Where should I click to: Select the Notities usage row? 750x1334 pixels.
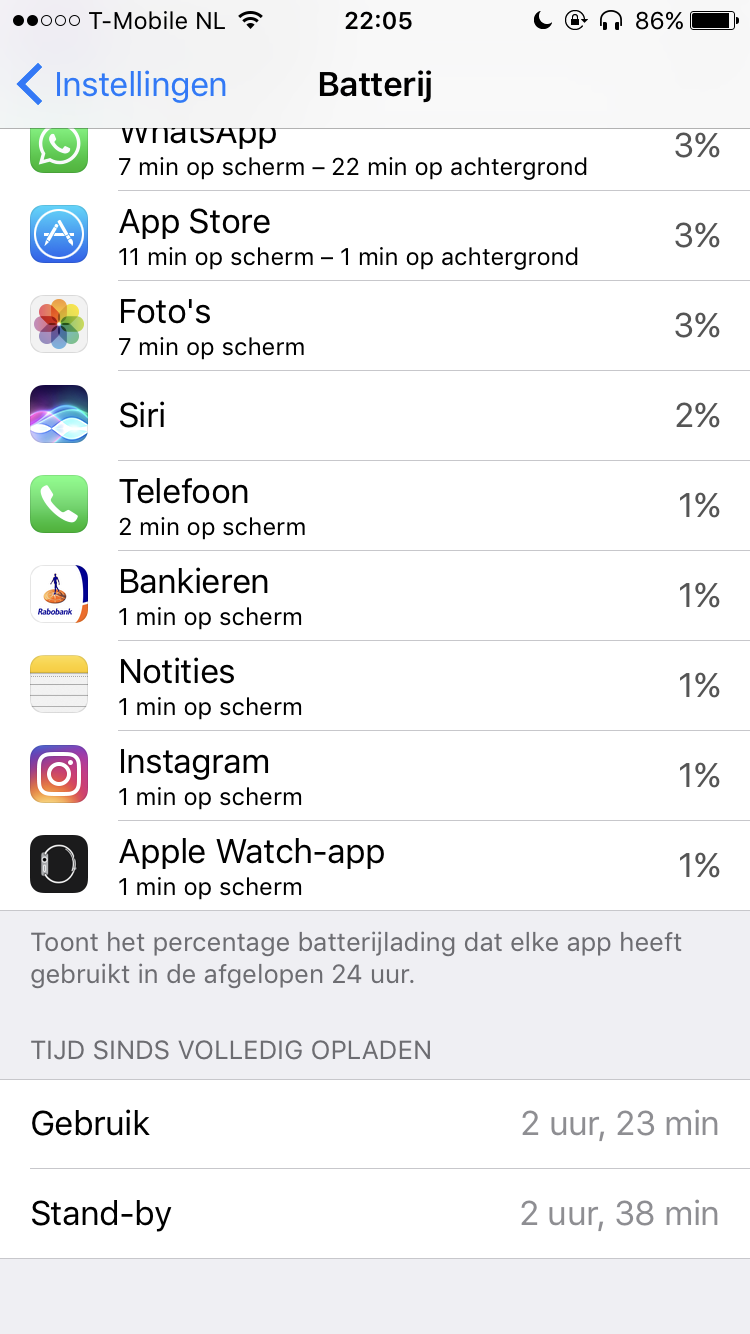coord(375,686)
